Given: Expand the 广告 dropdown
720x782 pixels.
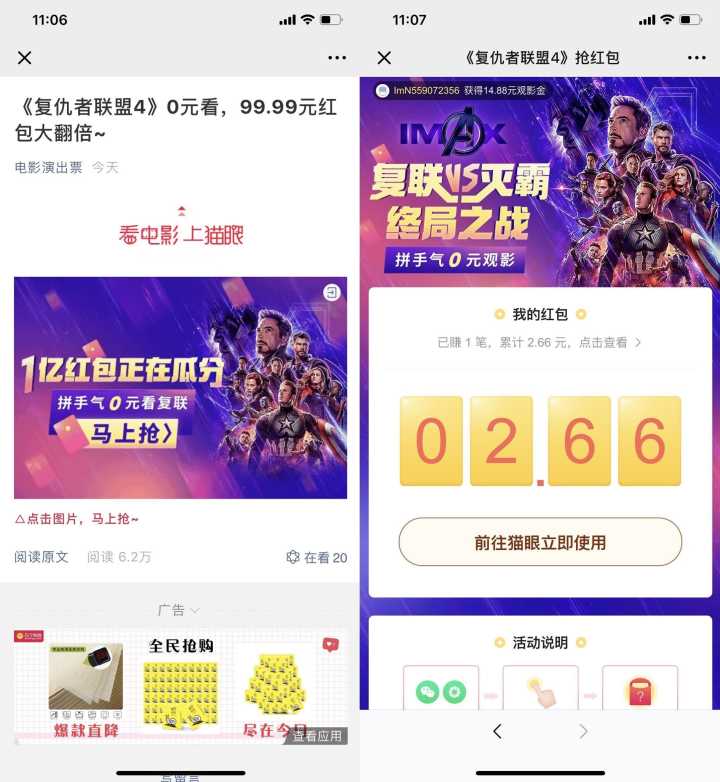Looking at the screenshot, I should pos(179,610).
